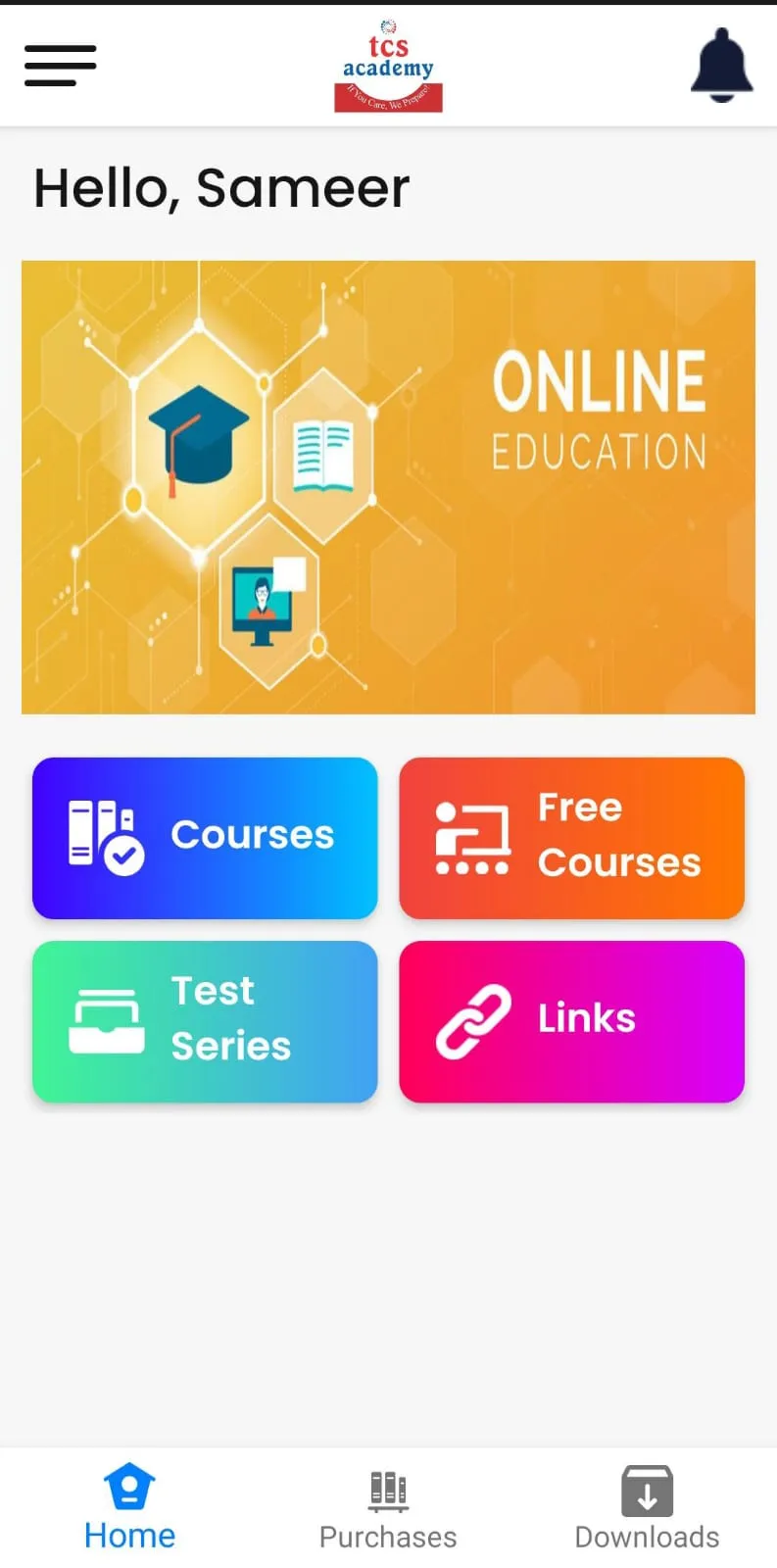The width and height of the screenshot is (777, 1568).
Task: Open the Courses tile
Action: coord(205,838)
